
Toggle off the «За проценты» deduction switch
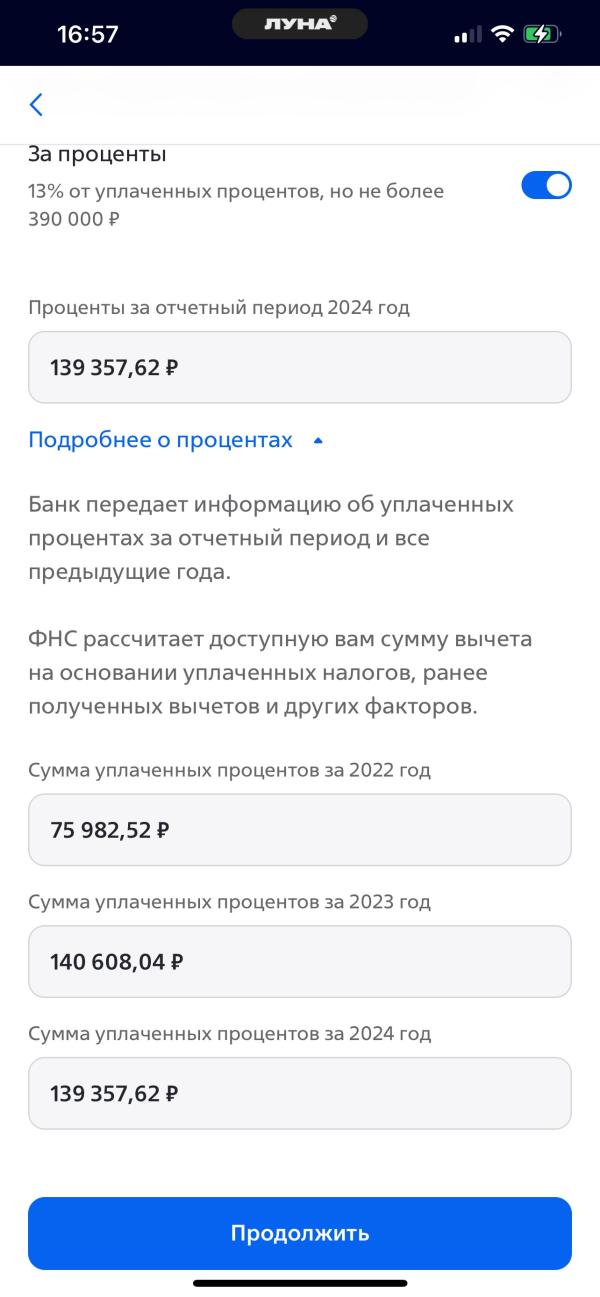[547, 185]
